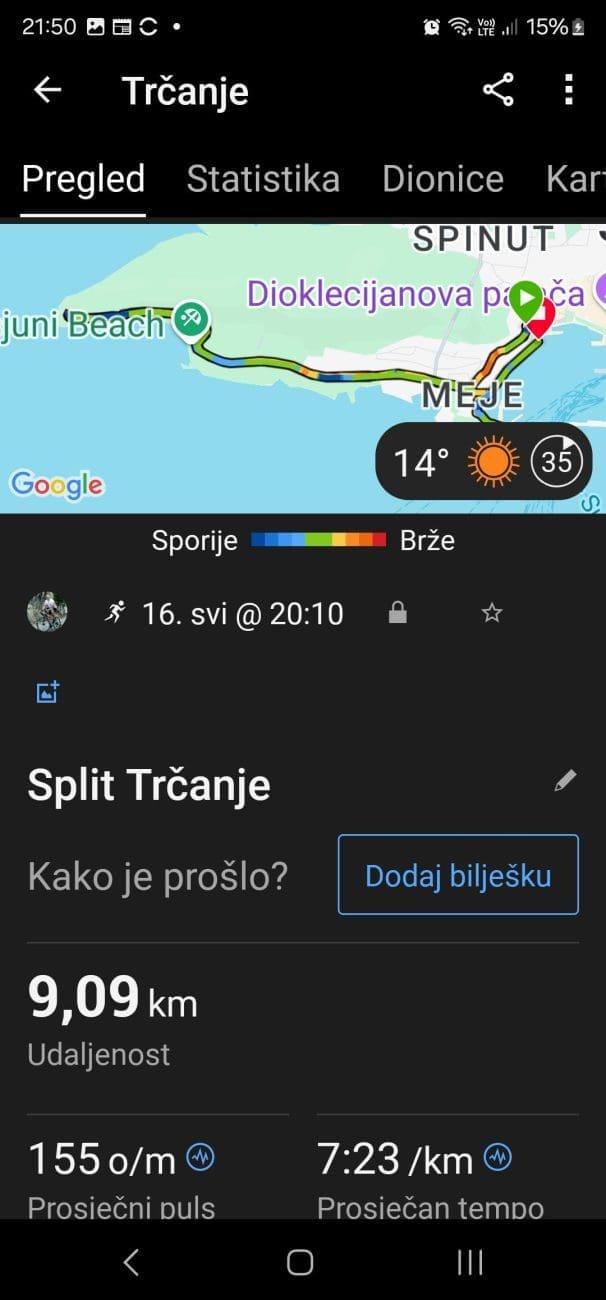The height and width of the screenshot is (1300, 606).
Task: Tap the privacy lock icon
Action: pos(397,613)
